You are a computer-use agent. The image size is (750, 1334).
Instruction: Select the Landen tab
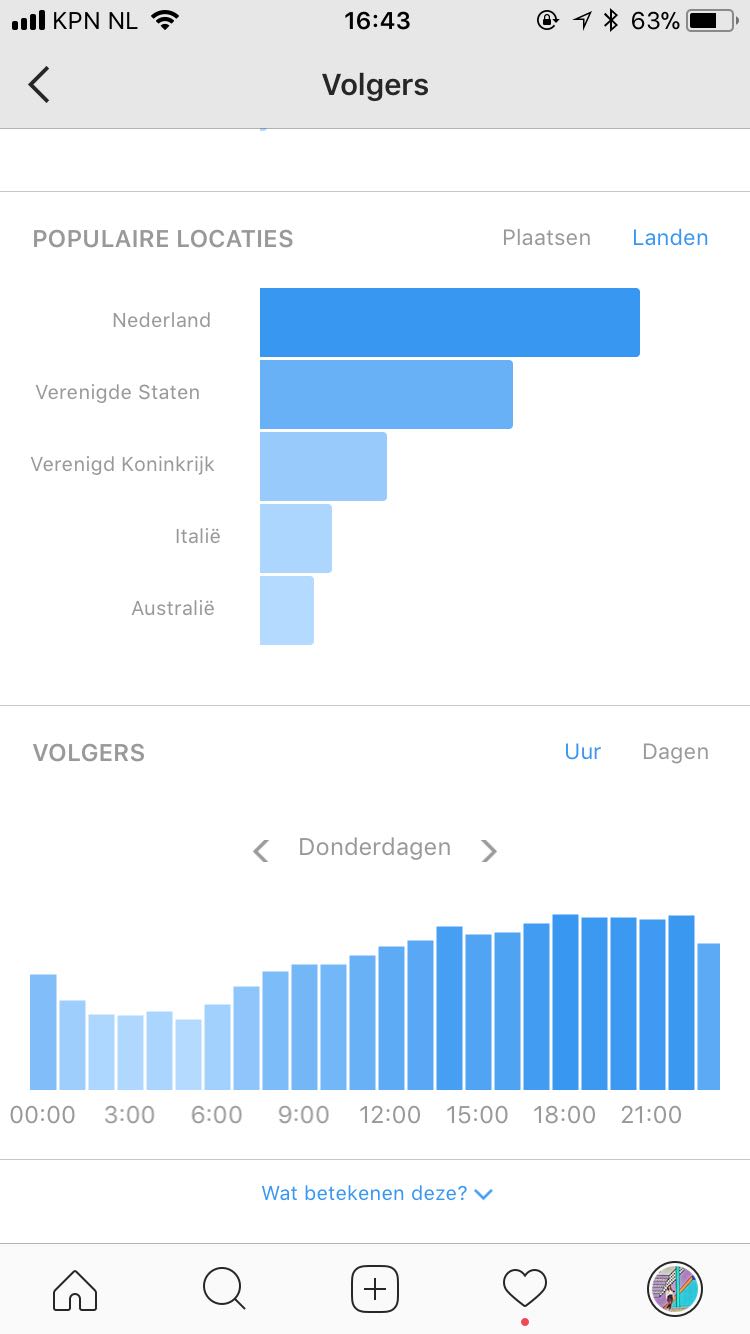coord(670,238)
